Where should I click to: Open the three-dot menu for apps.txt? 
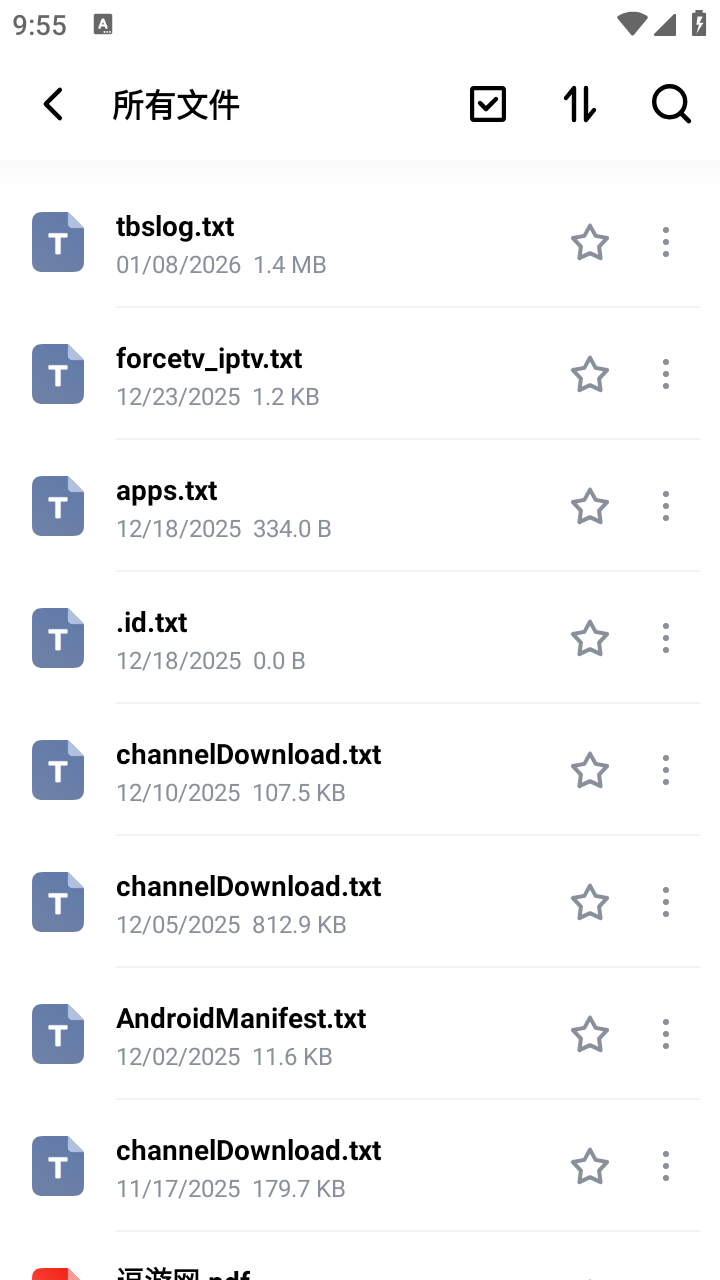(x=666, y=507)
